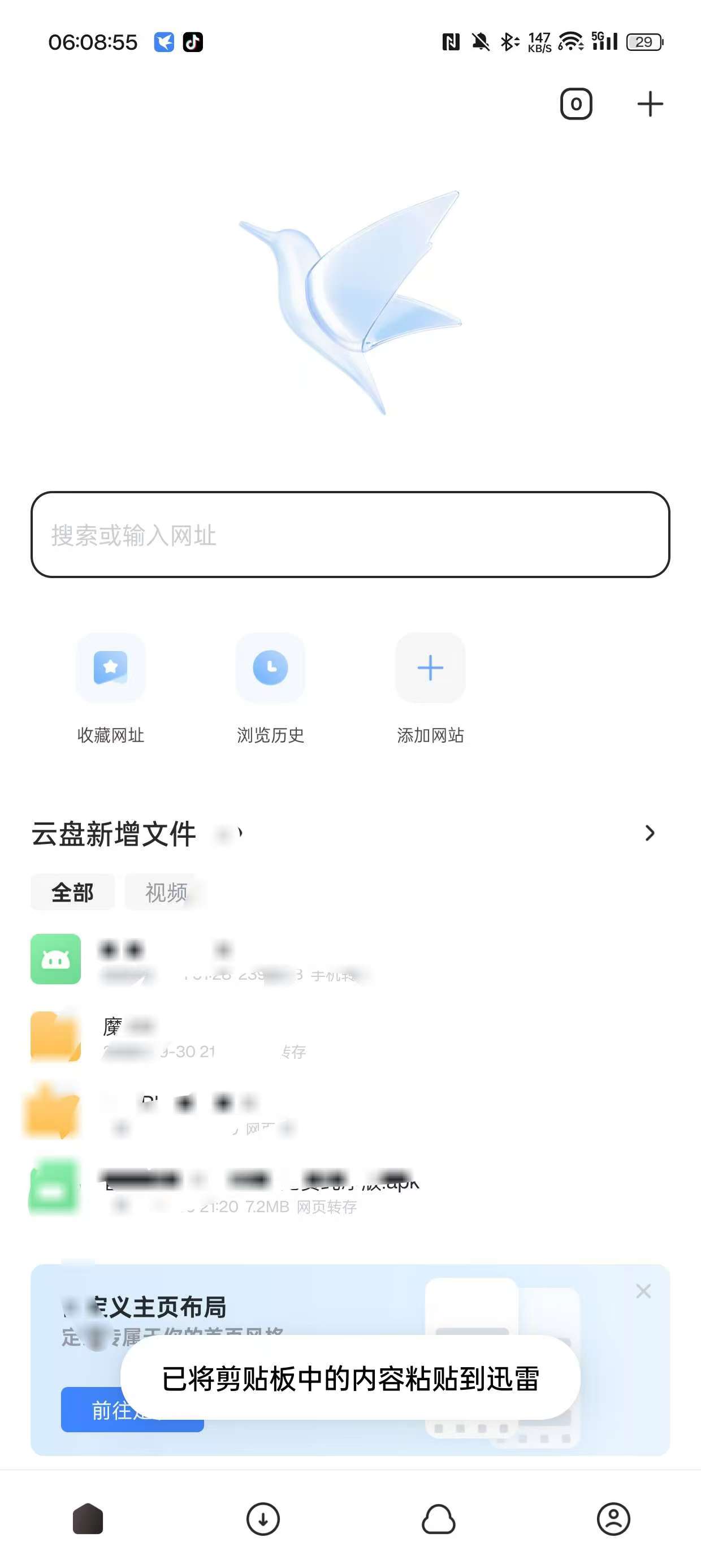
Task: Go to the home tab in bottom bar
Action: (x=88, y=1519)
